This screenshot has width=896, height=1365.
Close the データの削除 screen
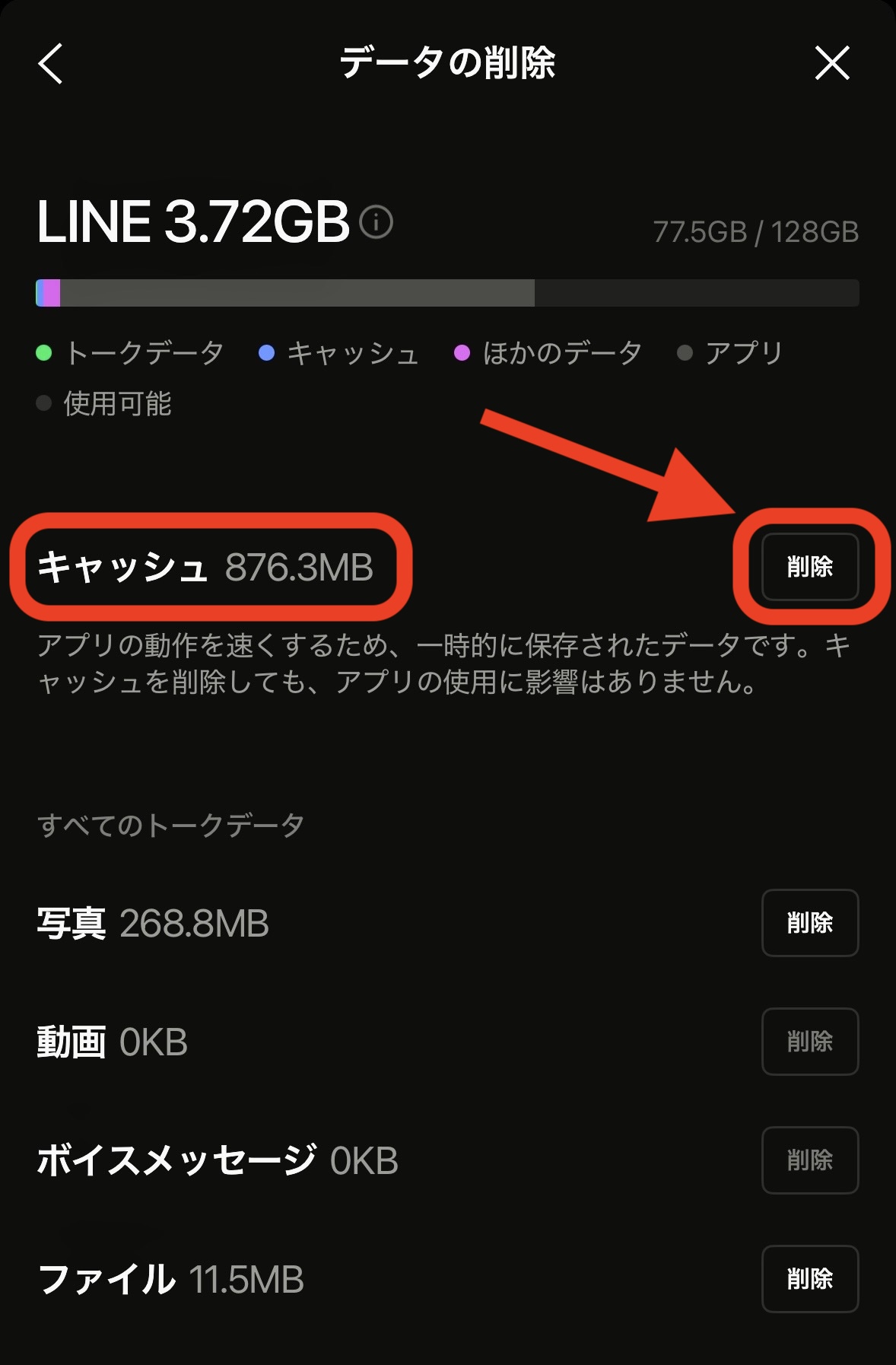832,63
